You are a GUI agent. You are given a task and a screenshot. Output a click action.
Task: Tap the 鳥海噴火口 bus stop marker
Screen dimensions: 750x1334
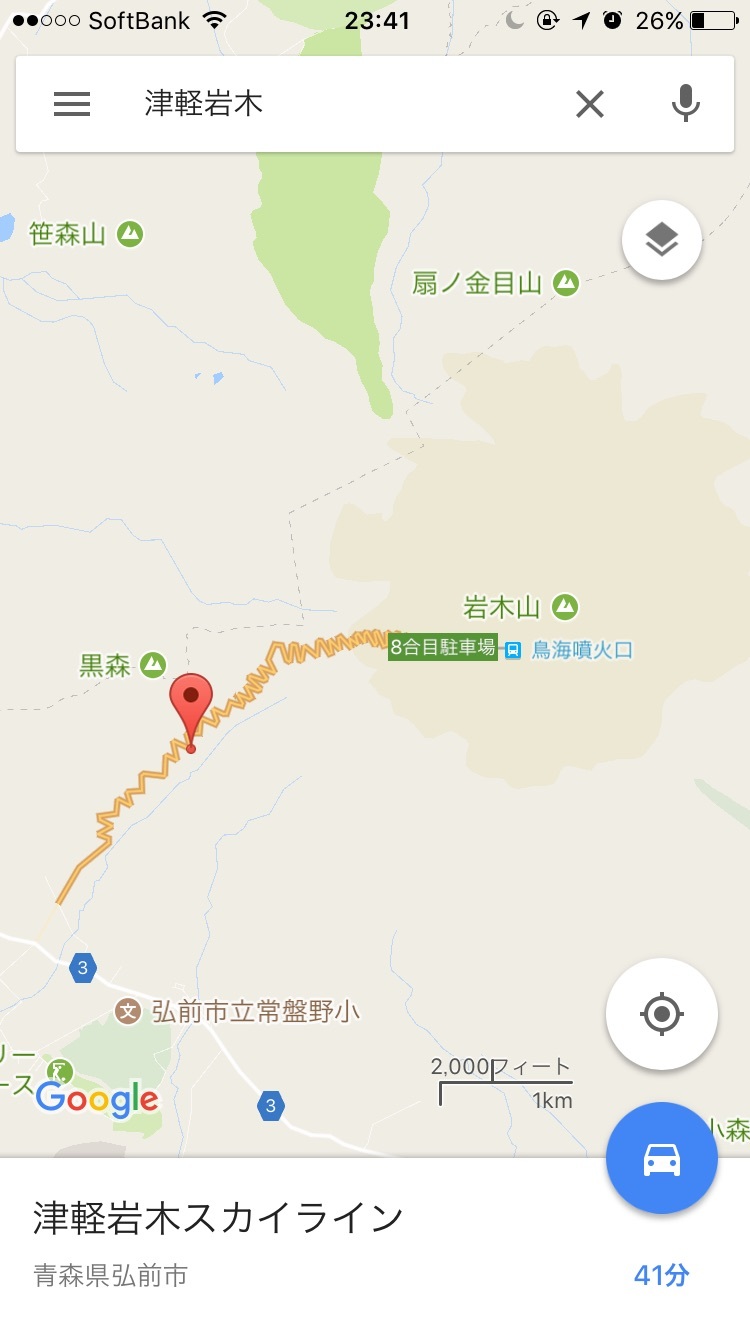513,650
